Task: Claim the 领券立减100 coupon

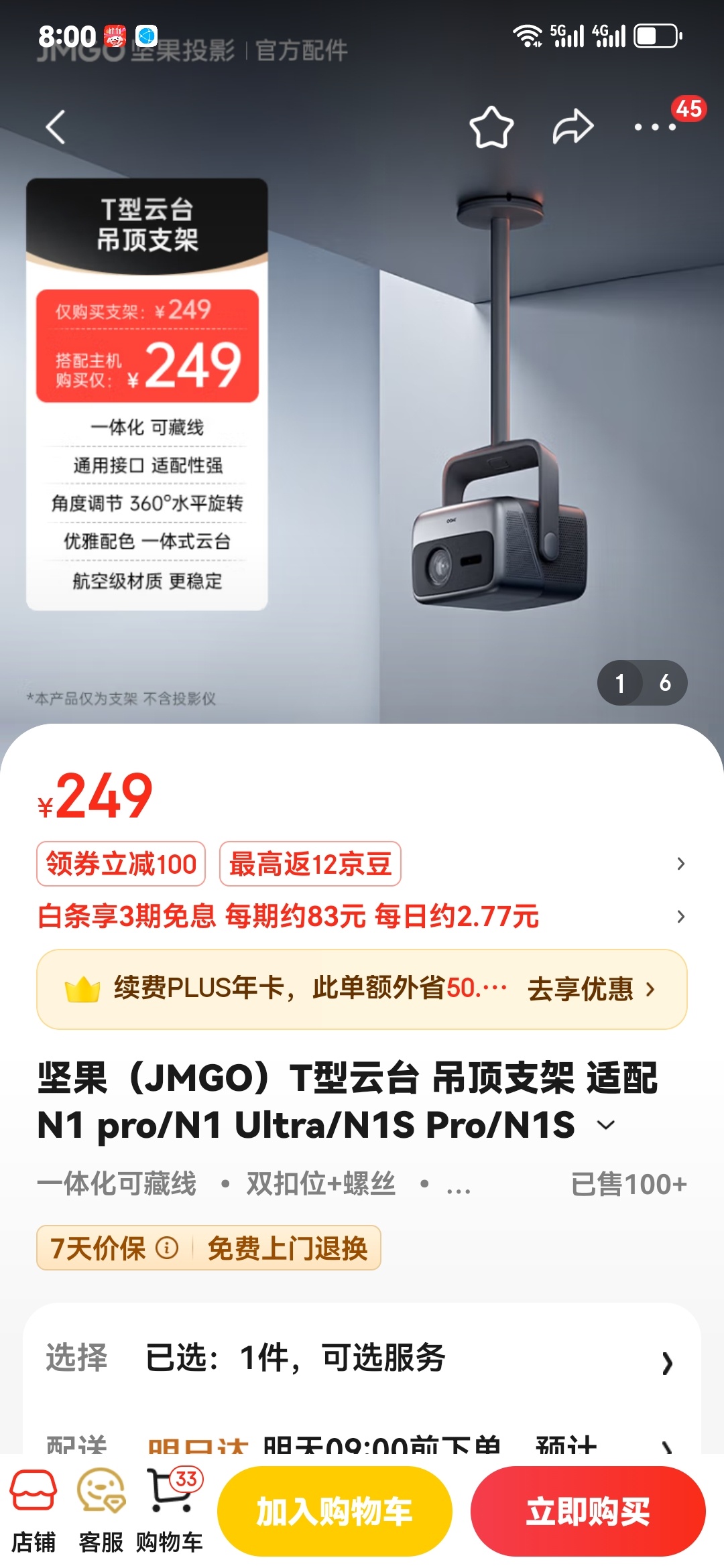Action: tap(121, 864)
